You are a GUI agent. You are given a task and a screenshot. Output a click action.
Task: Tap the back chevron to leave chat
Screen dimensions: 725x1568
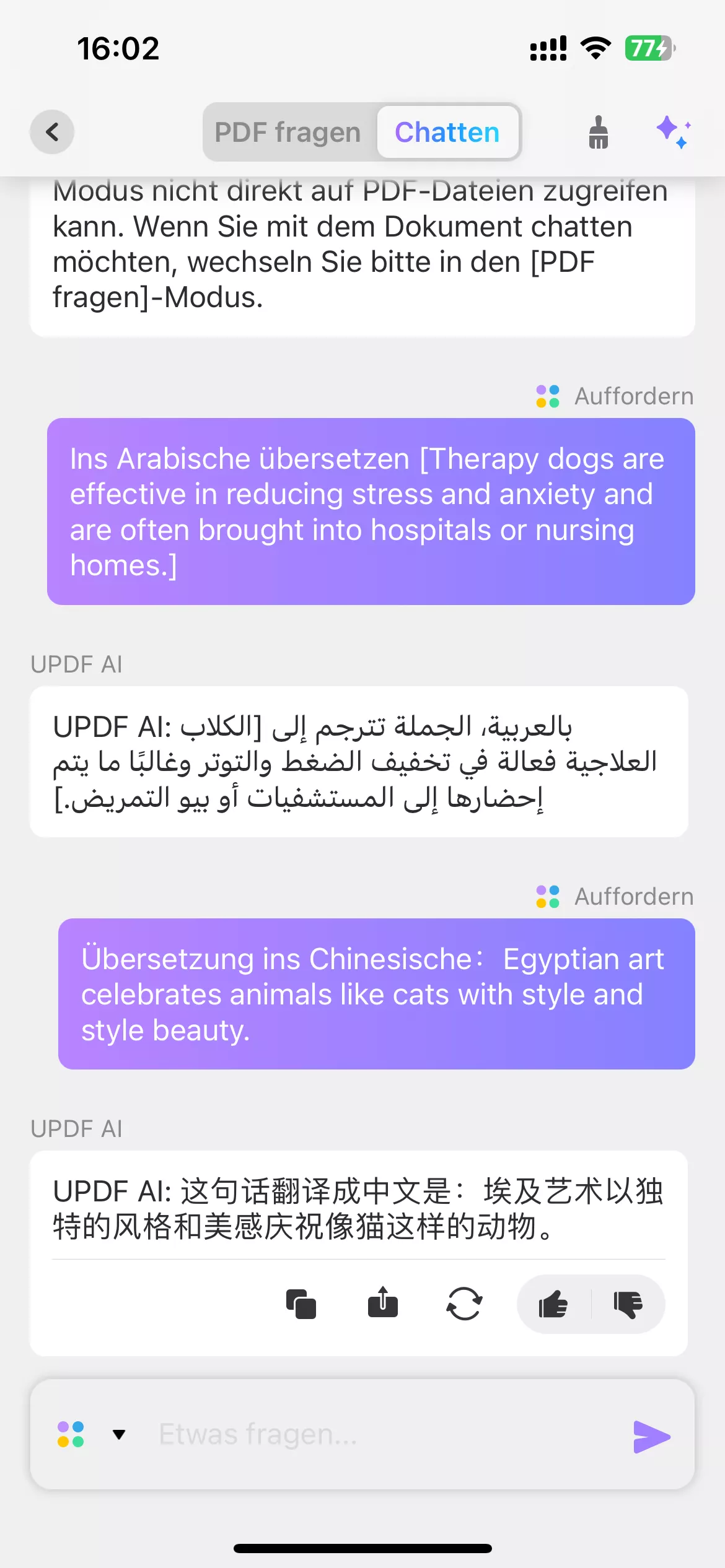tap(52, 132)
